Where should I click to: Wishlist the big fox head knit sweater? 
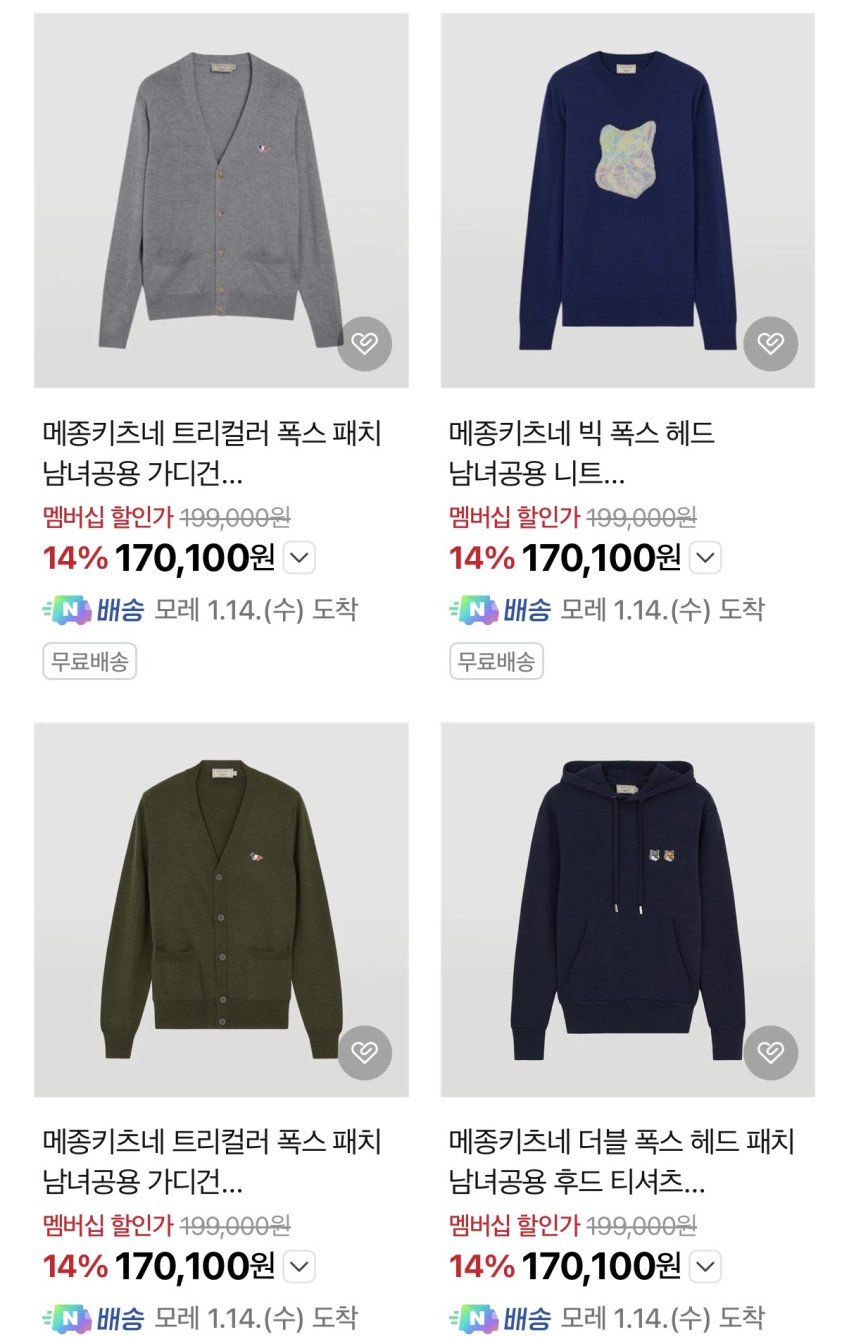(x=770, y=344)
